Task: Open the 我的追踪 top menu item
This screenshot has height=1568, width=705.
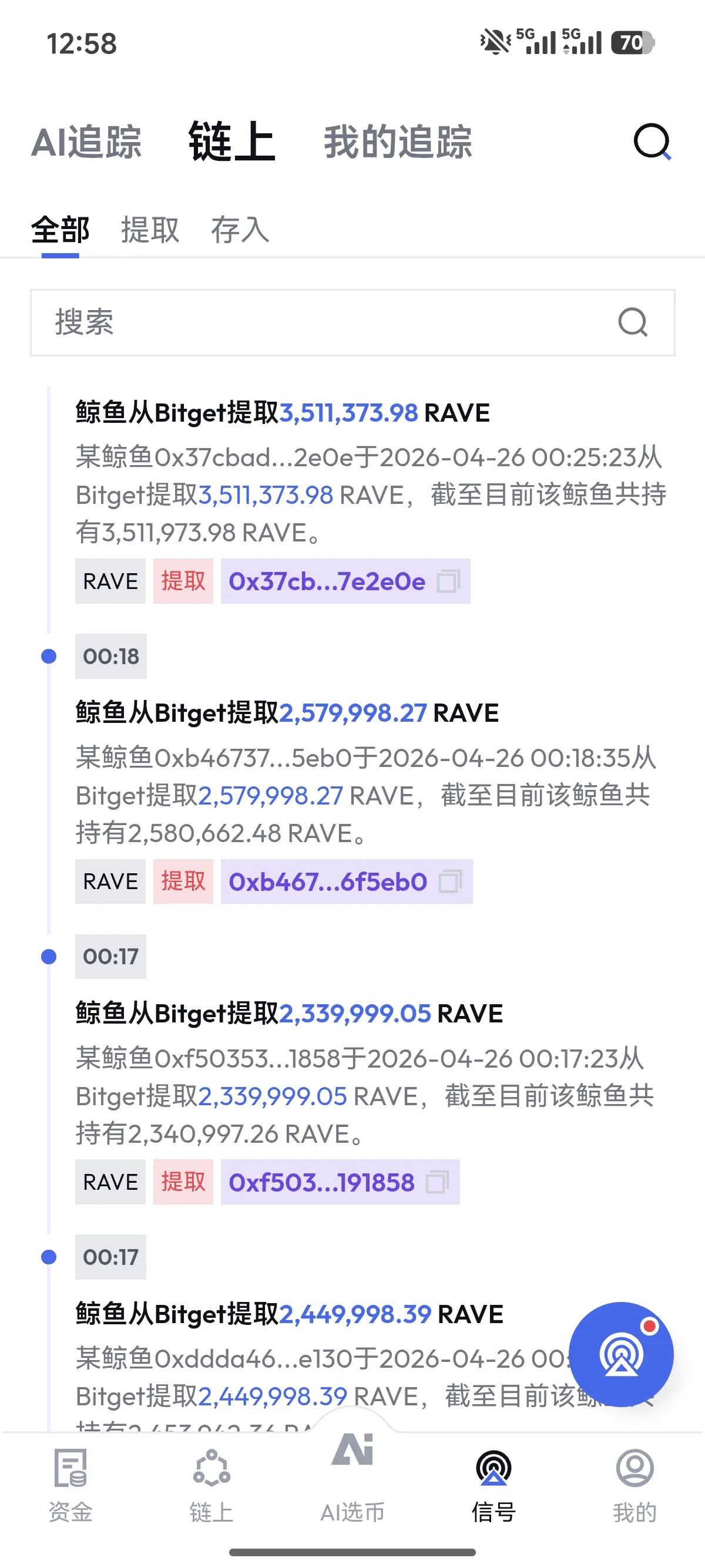Action: [398, 144]
